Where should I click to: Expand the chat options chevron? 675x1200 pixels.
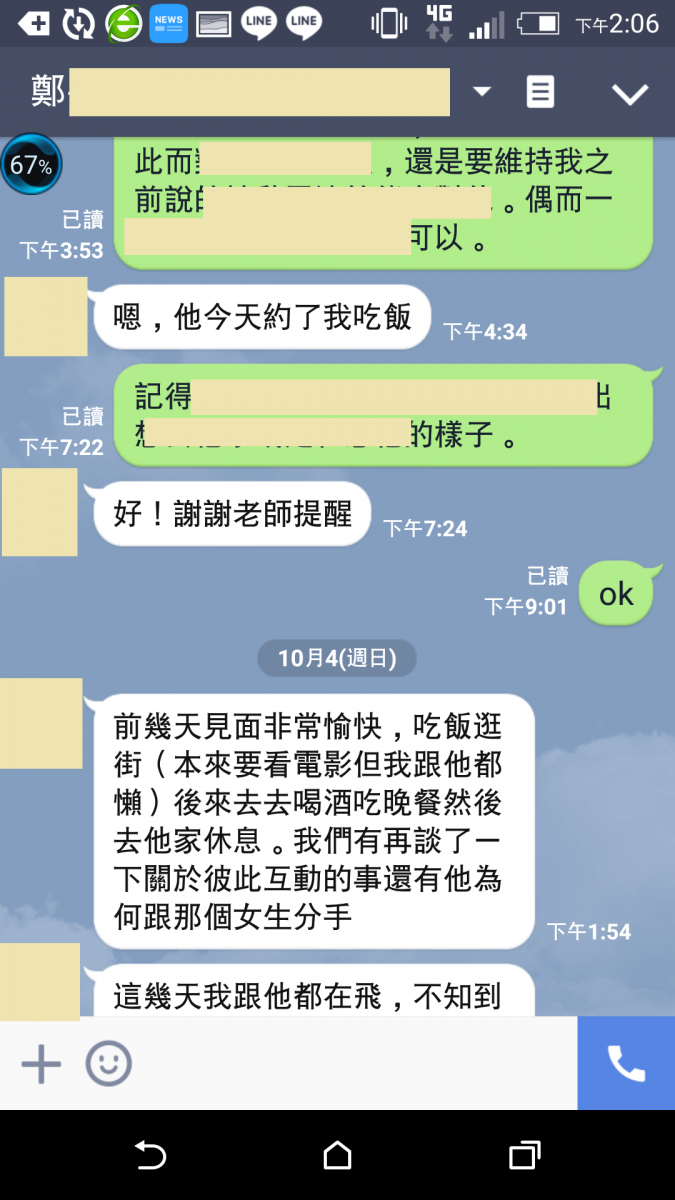pyautogui.click(x=630, y=93)
